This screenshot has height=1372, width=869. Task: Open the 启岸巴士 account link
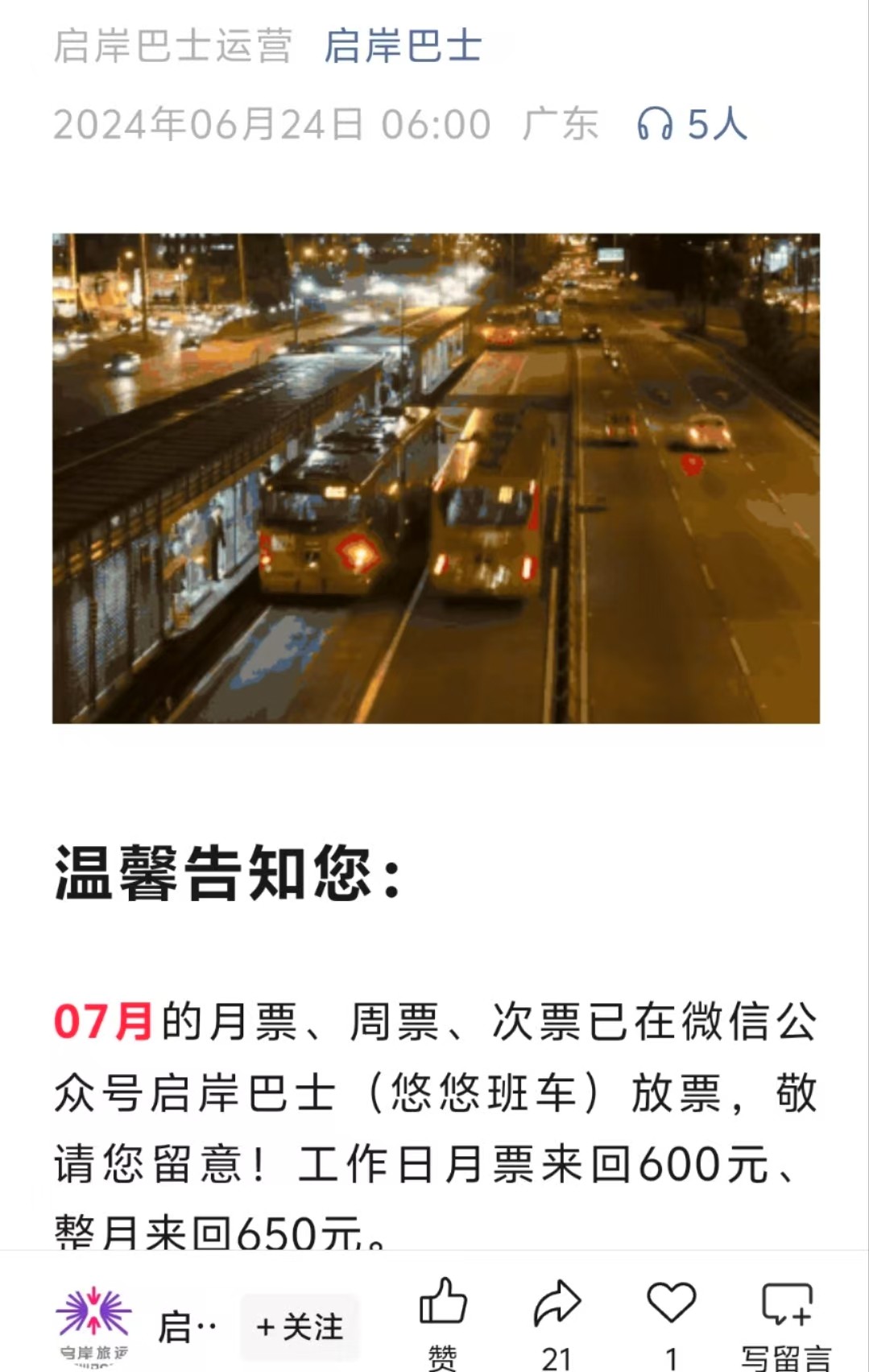(x=402, y=46)
